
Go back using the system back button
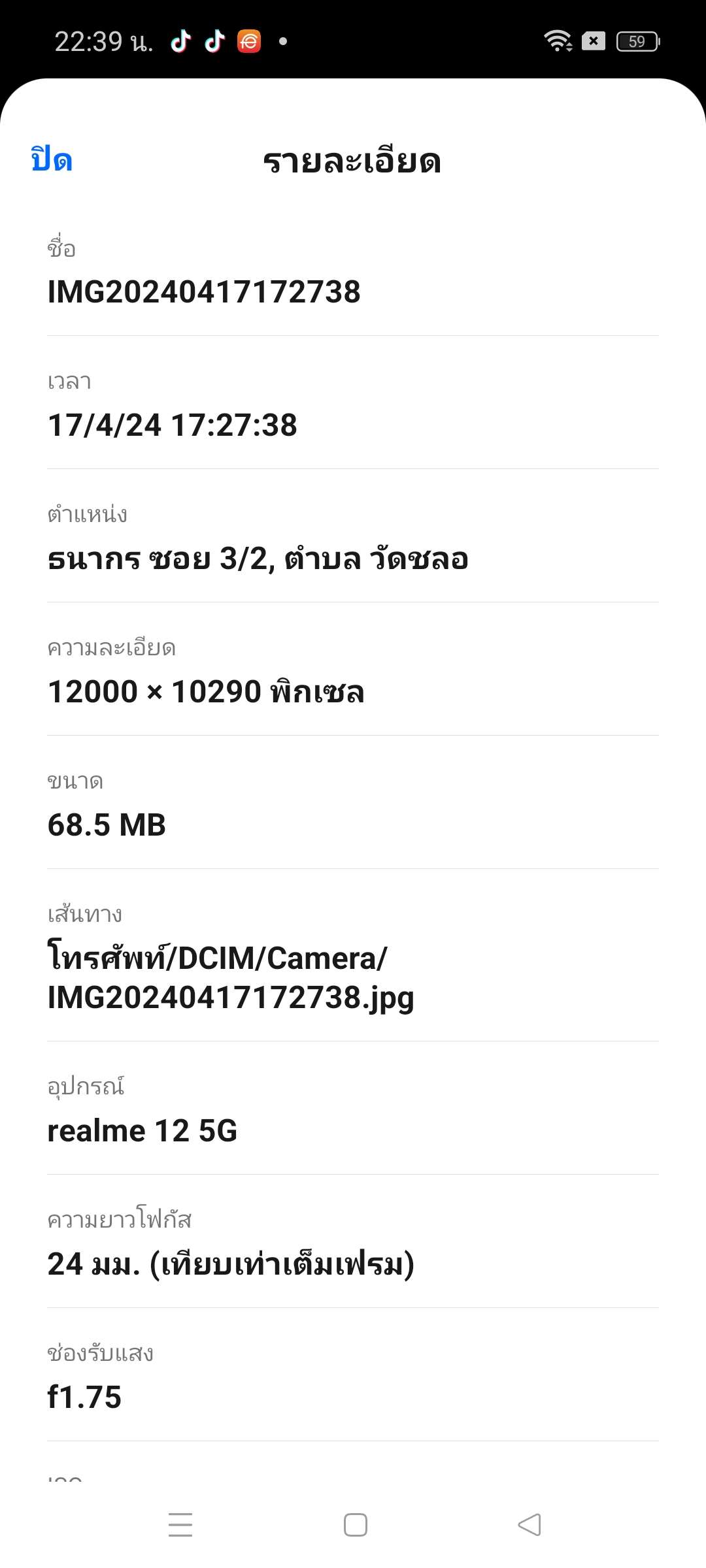[x=529, y=1525]
